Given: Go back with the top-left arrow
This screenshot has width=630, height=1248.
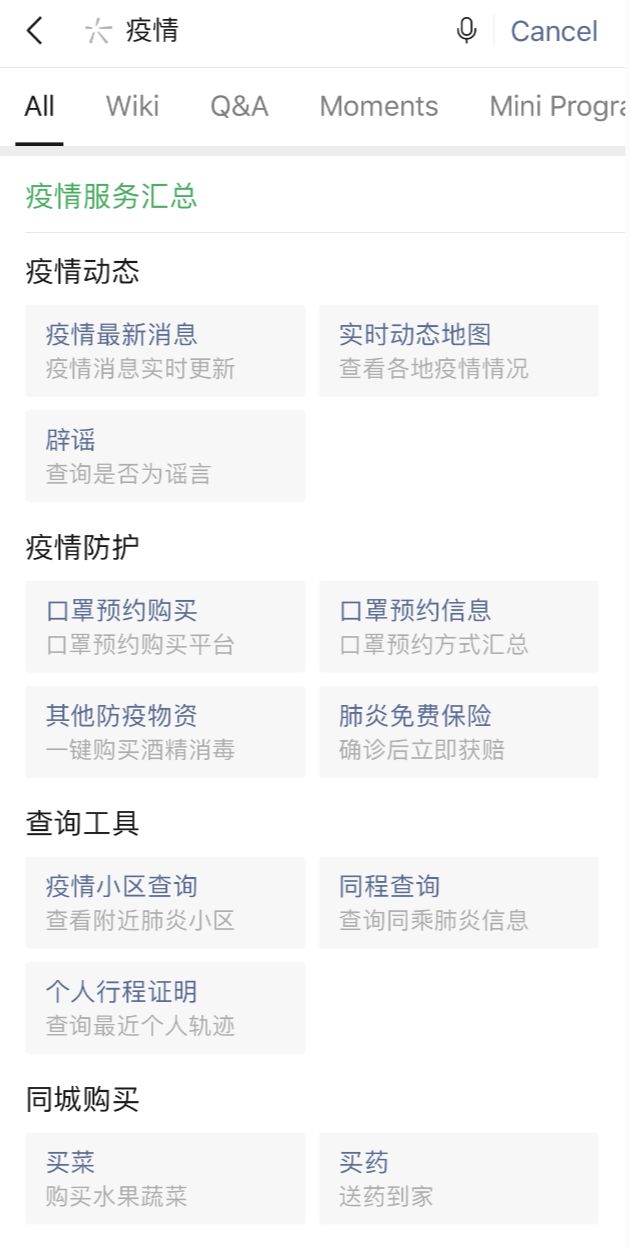Looking at the screenshot, I should [x=35, y=32].
